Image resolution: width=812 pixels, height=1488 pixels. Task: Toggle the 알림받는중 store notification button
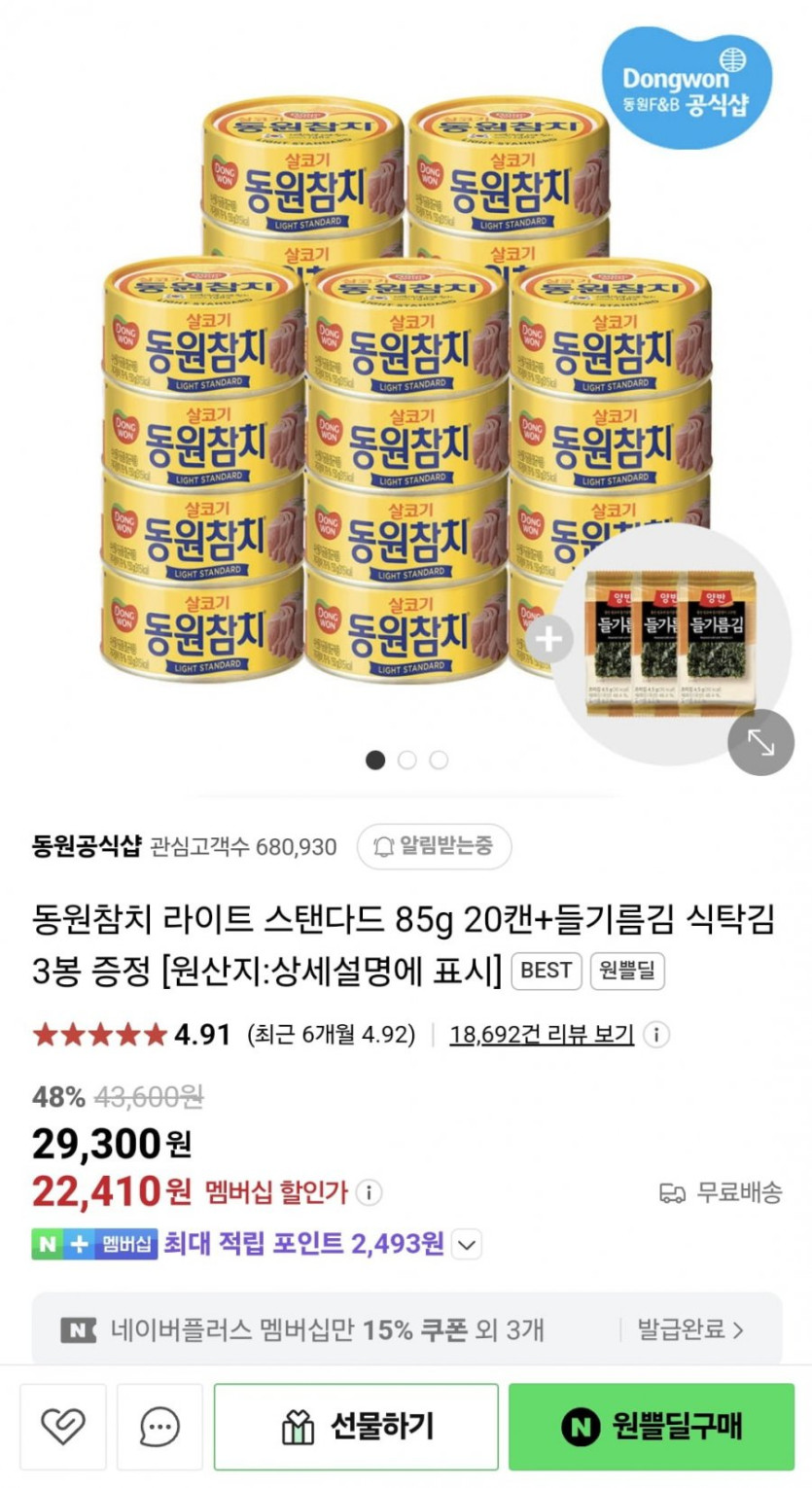tap(434, 846)
